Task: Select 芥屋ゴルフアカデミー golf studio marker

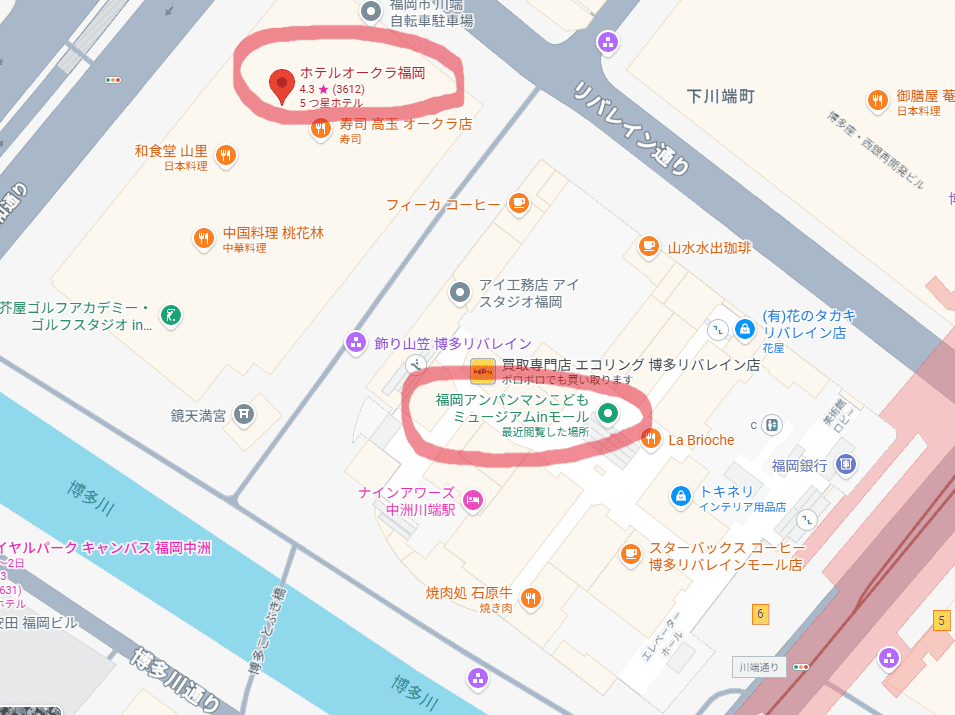Action: (x=171, y=316)
